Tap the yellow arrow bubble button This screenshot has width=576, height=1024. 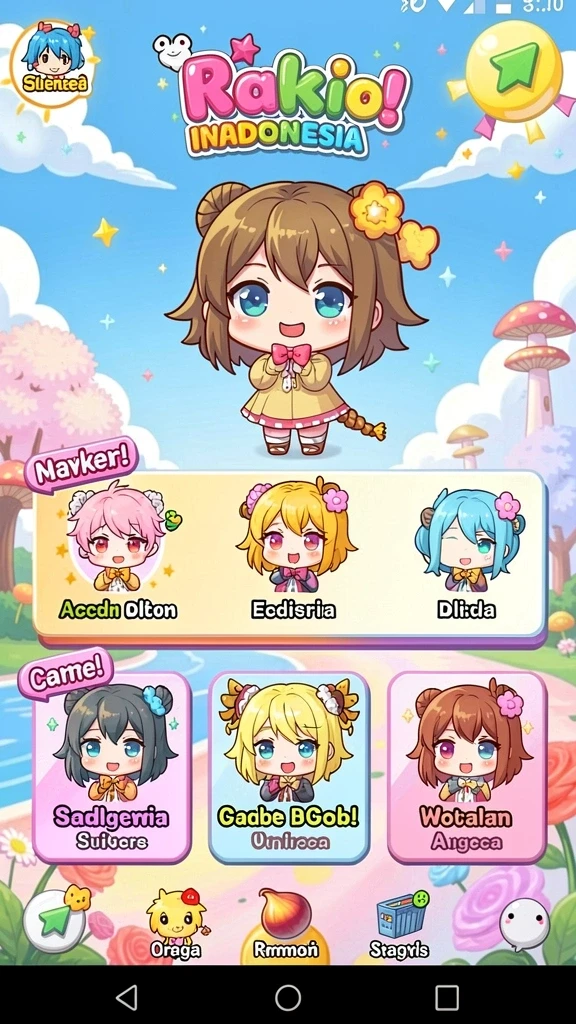[x=514, y=71]
